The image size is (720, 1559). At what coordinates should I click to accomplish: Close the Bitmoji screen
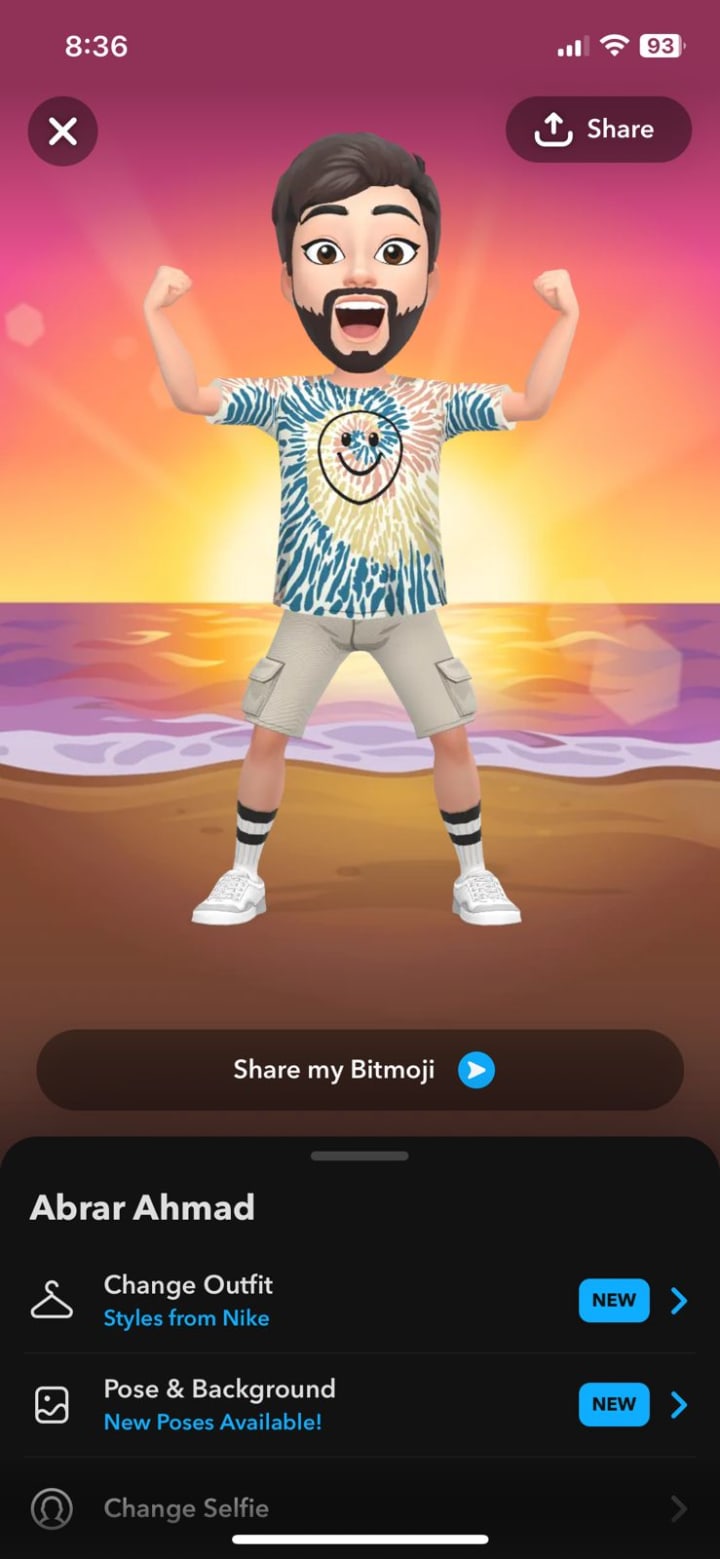click(63, 131)
